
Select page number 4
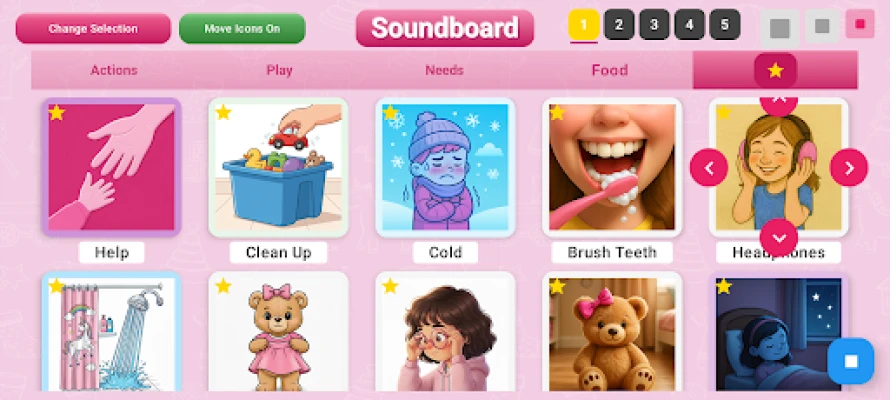pyautogui.click(x=689, y=24)
